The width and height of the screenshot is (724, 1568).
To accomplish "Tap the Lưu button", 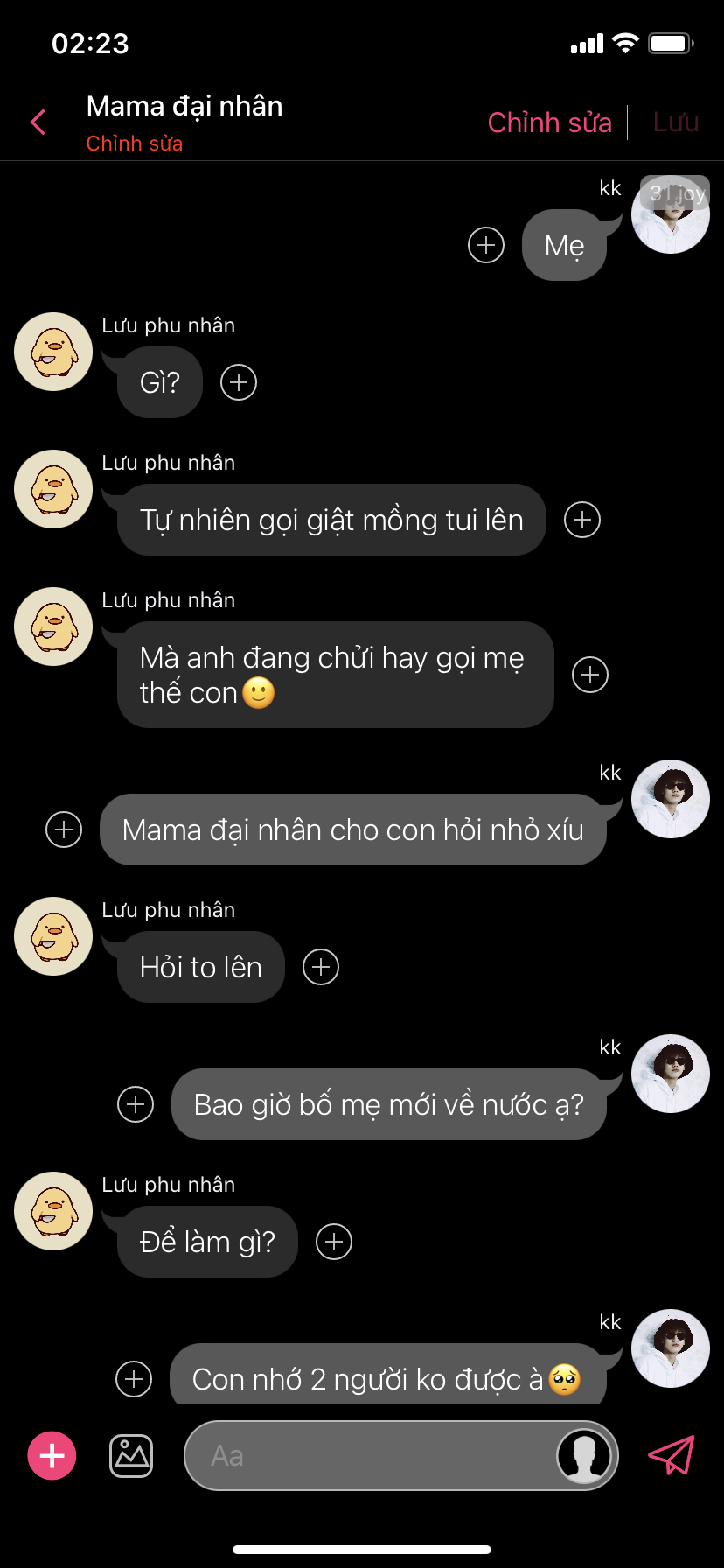I will 676,122.
